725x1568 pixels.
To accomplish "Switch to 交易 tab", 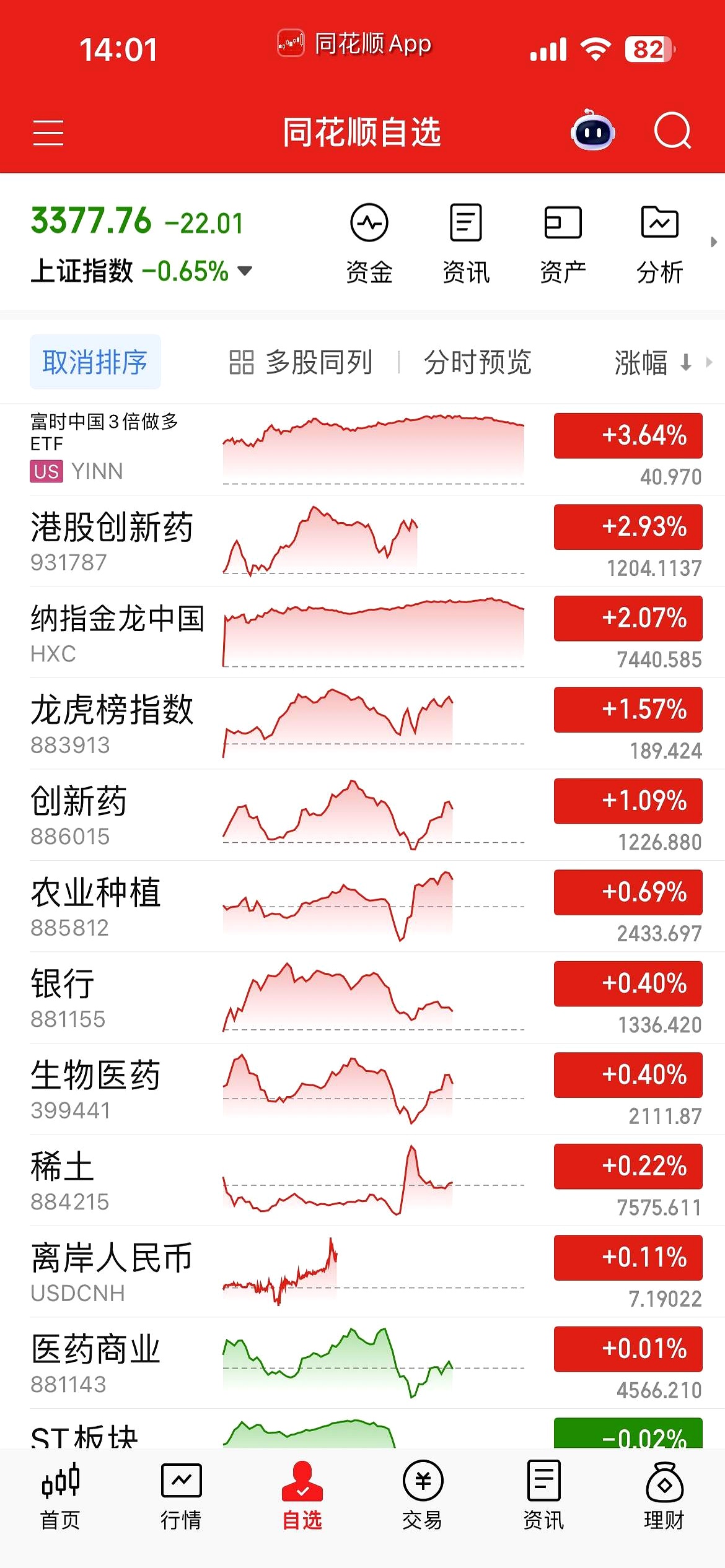I will coord(423,1494).
